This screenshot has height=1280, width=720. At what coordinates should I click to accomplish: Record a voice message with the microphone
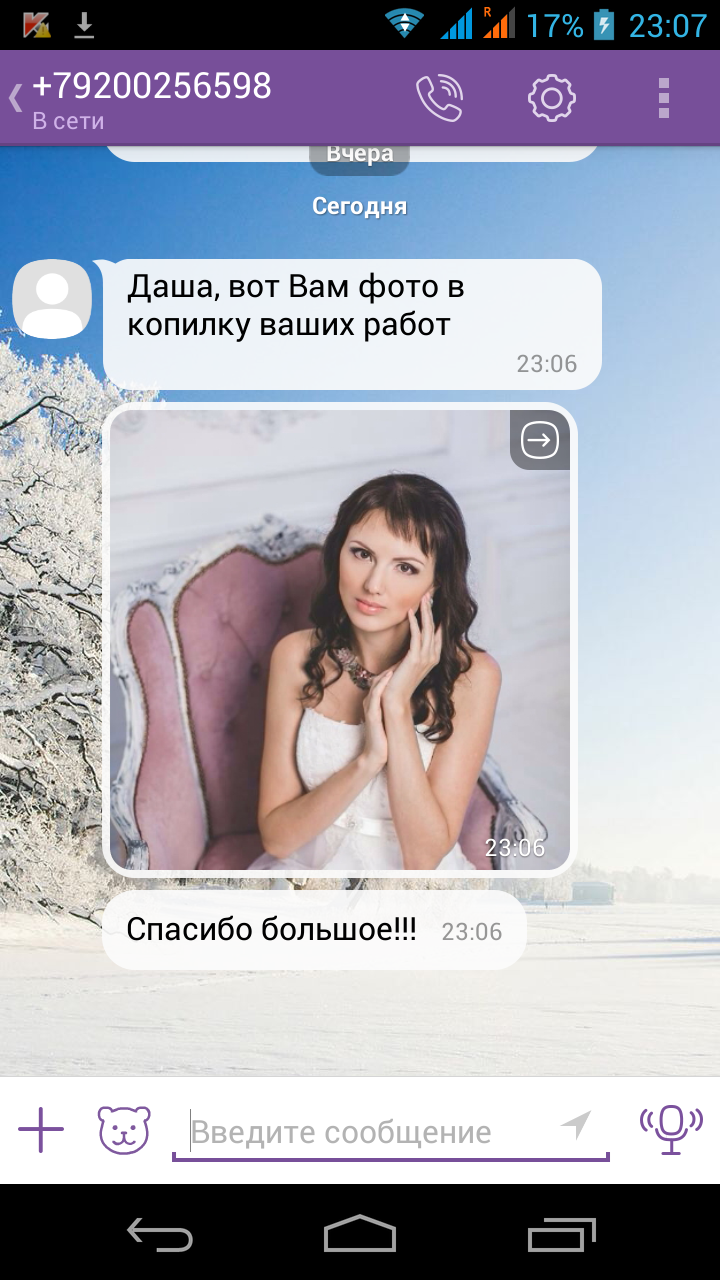[671, 1129]
